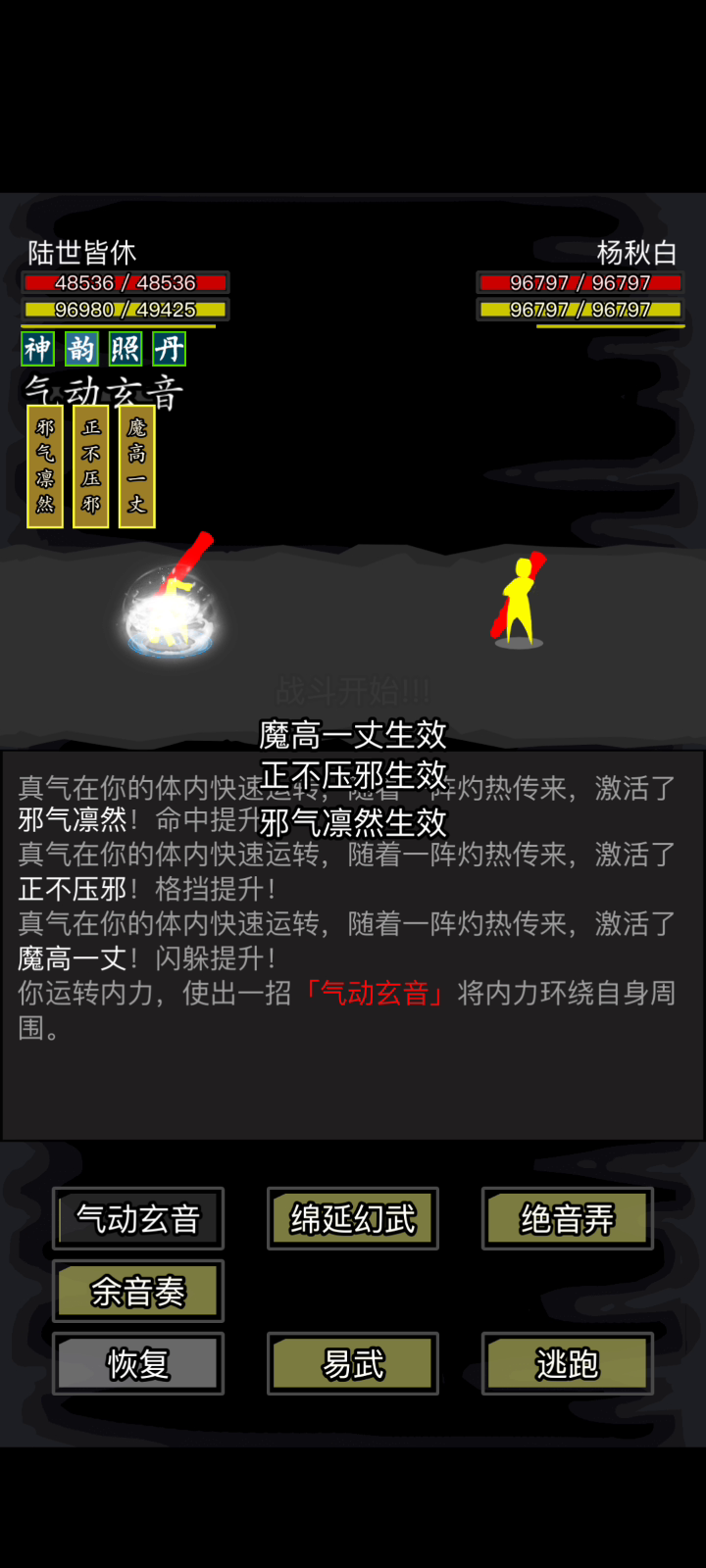Tap the 神 status icon
This screenshot has width=706, height=1568.
coord(37,348)
